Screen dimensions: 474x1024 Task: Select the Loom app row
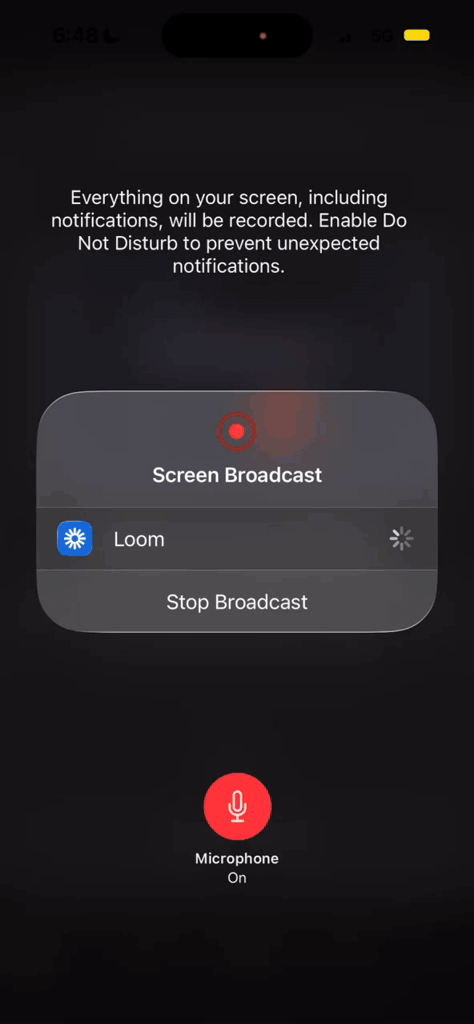236,539
